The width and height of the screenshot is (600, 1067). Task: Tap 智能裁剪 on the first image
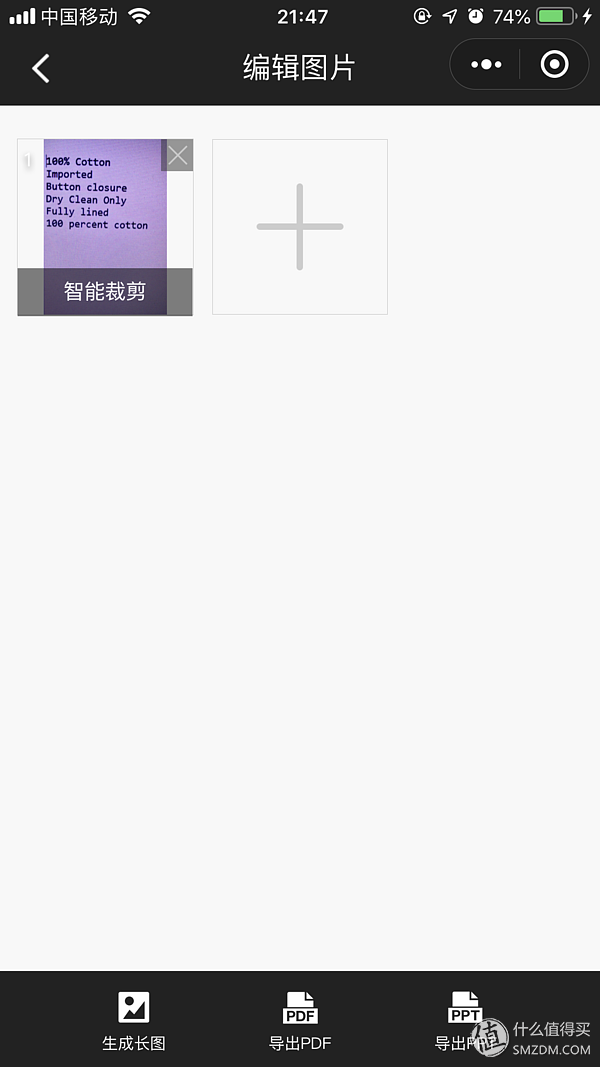point(105,291)
